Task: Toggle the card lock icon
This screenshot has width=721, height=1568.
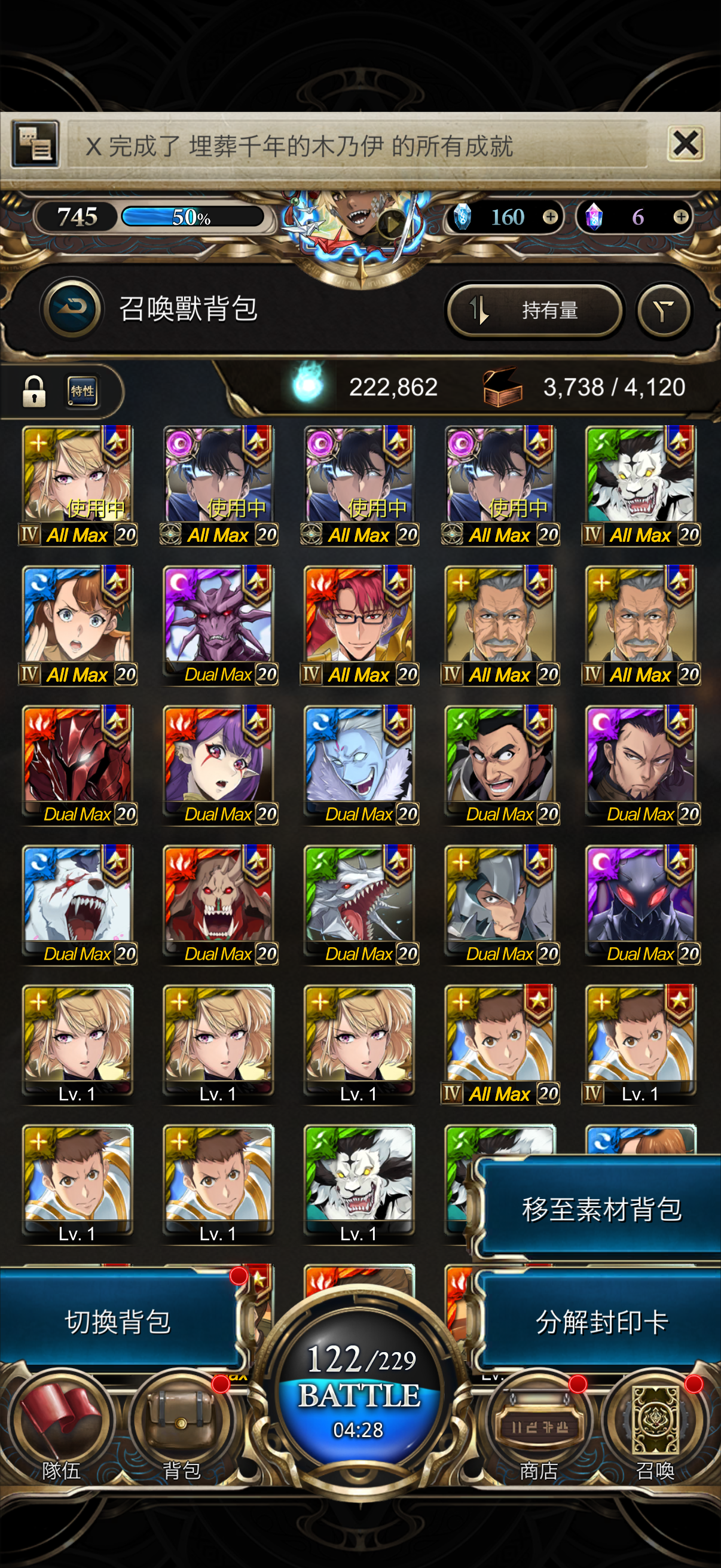Action: (x=34, y=391)
